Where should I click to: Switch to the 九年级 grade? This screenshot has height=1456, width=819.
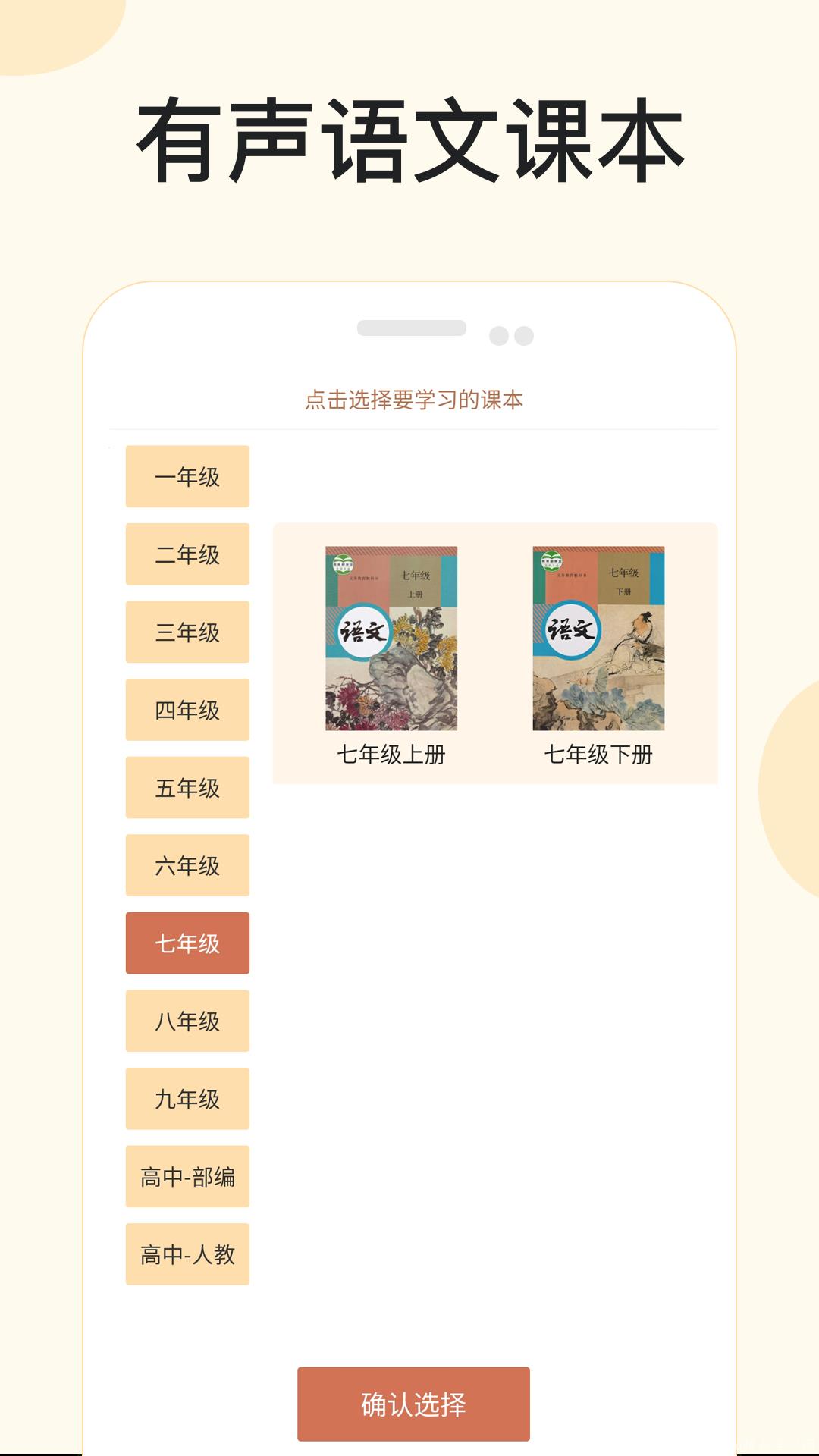(187, 1097)
